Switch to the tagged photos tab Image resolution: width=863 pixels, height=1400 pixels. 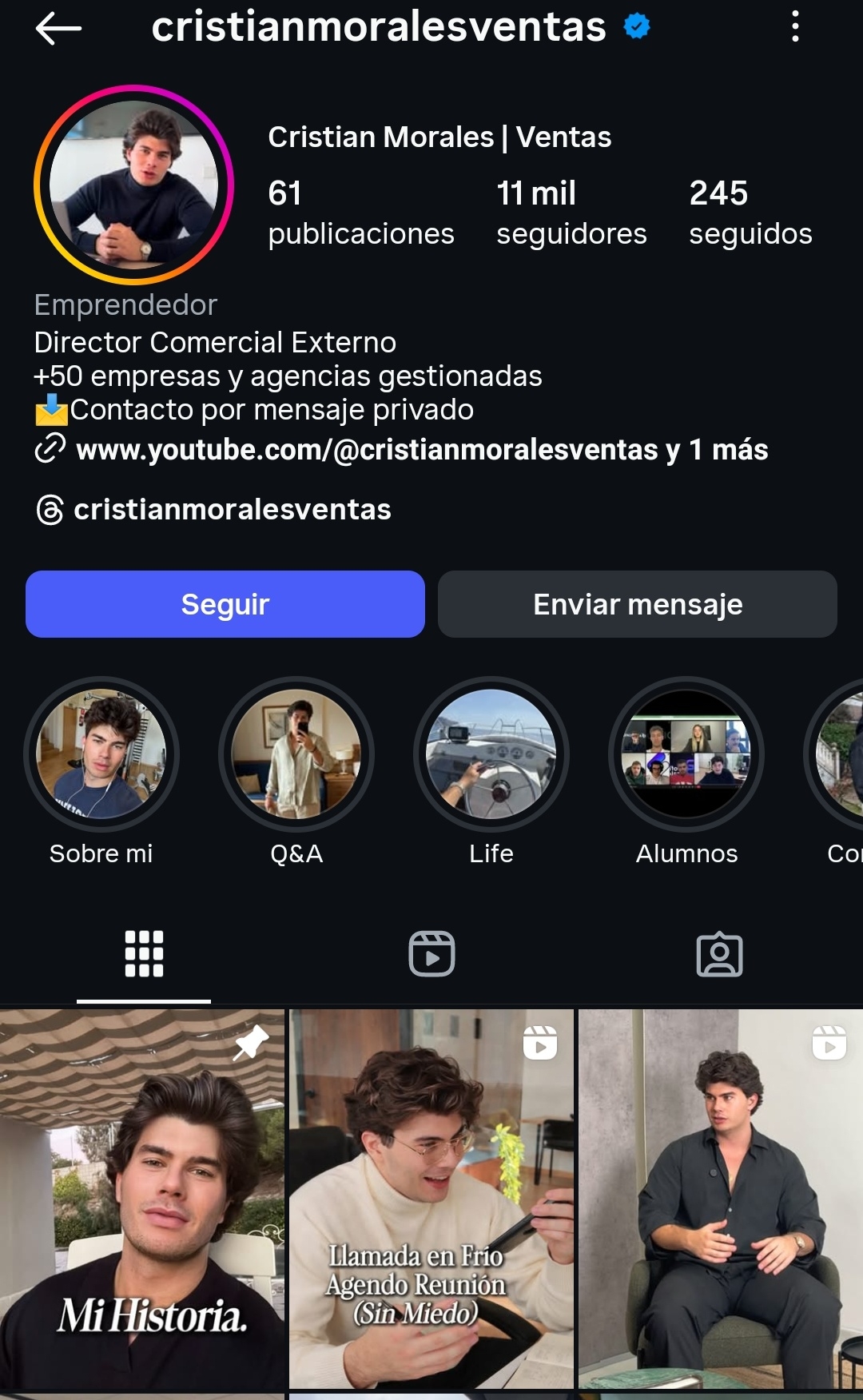click(719, 954)
